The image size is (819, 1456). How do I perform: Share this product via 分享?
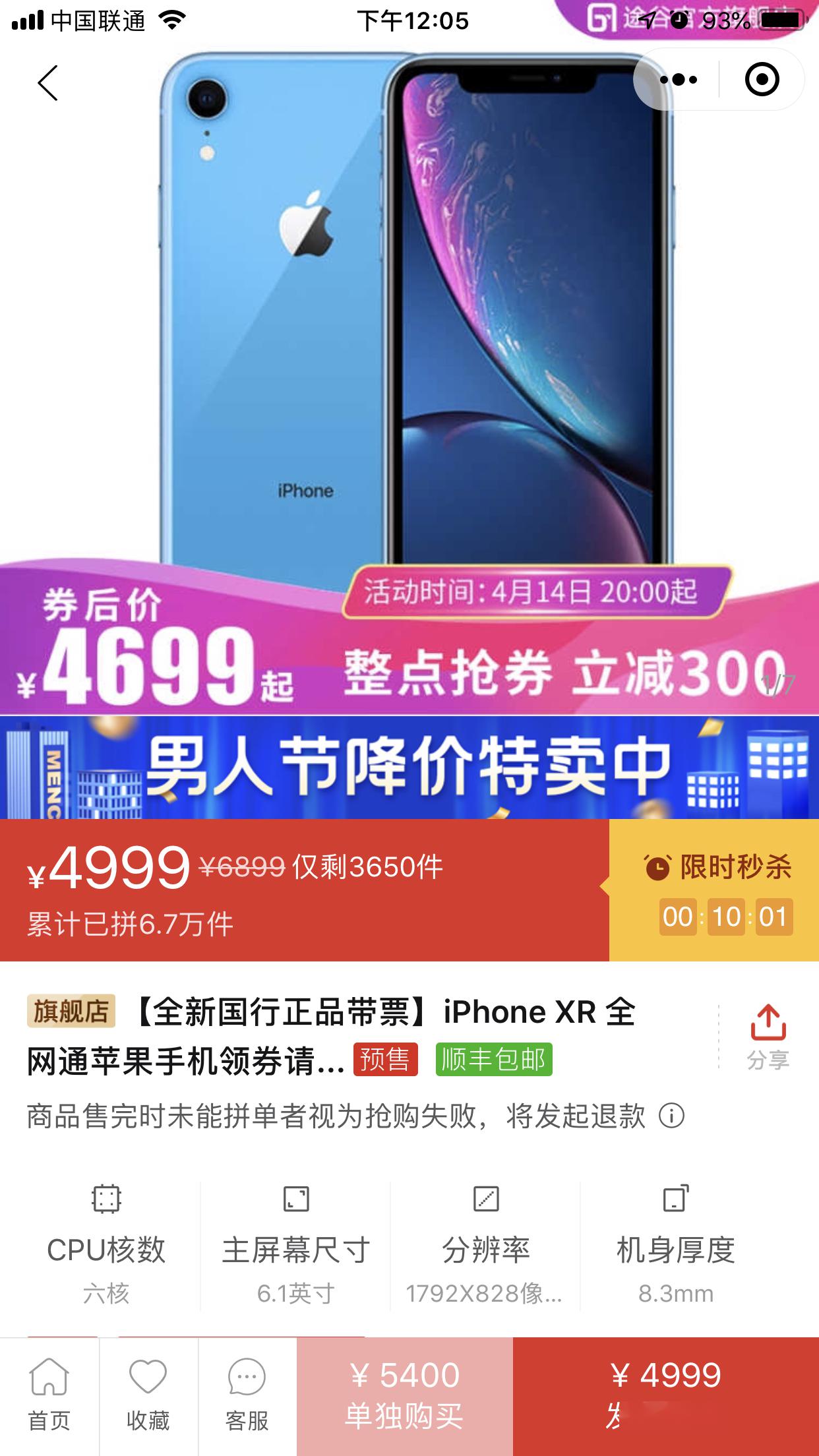(768, 1037)
